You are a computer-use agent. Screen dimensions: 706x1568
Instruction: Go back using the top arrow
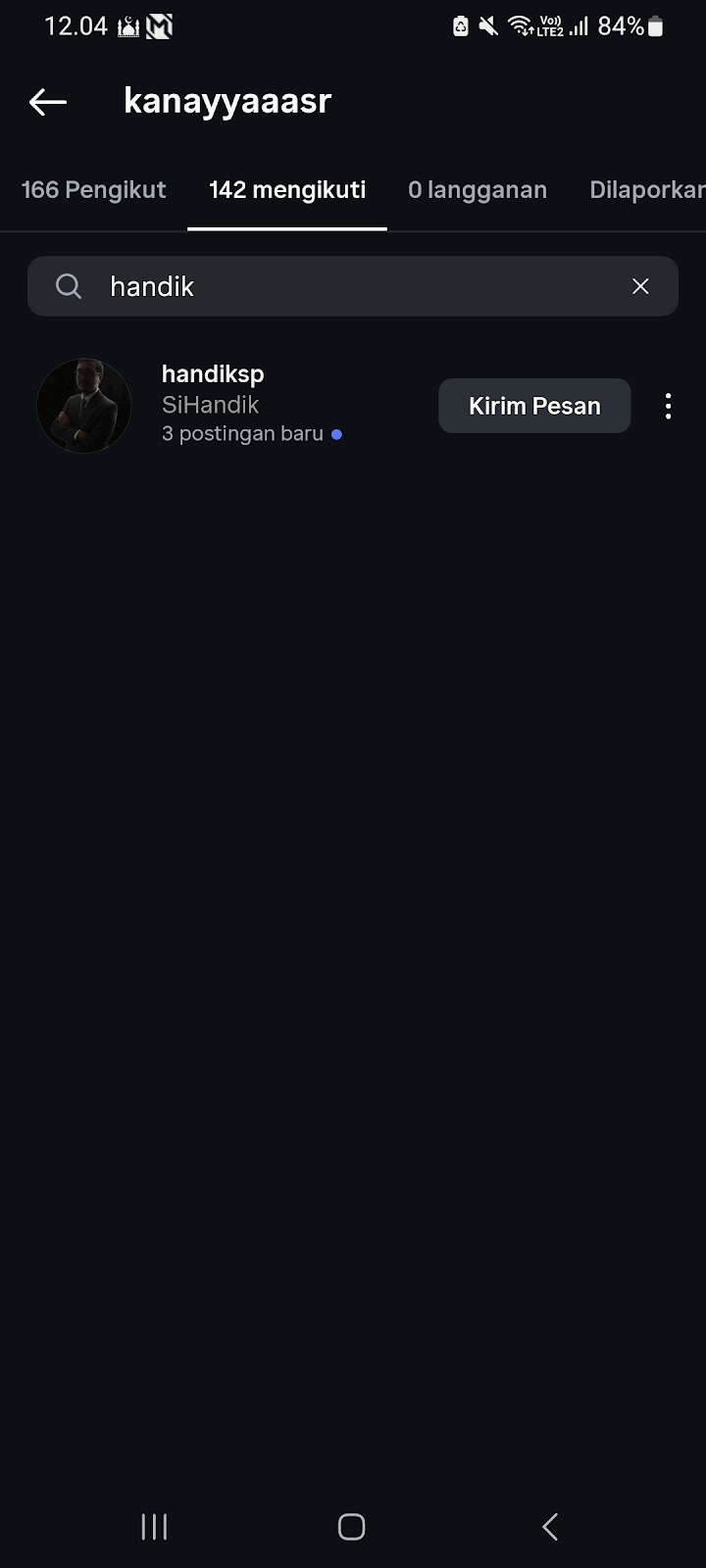[x=47, y=101]
